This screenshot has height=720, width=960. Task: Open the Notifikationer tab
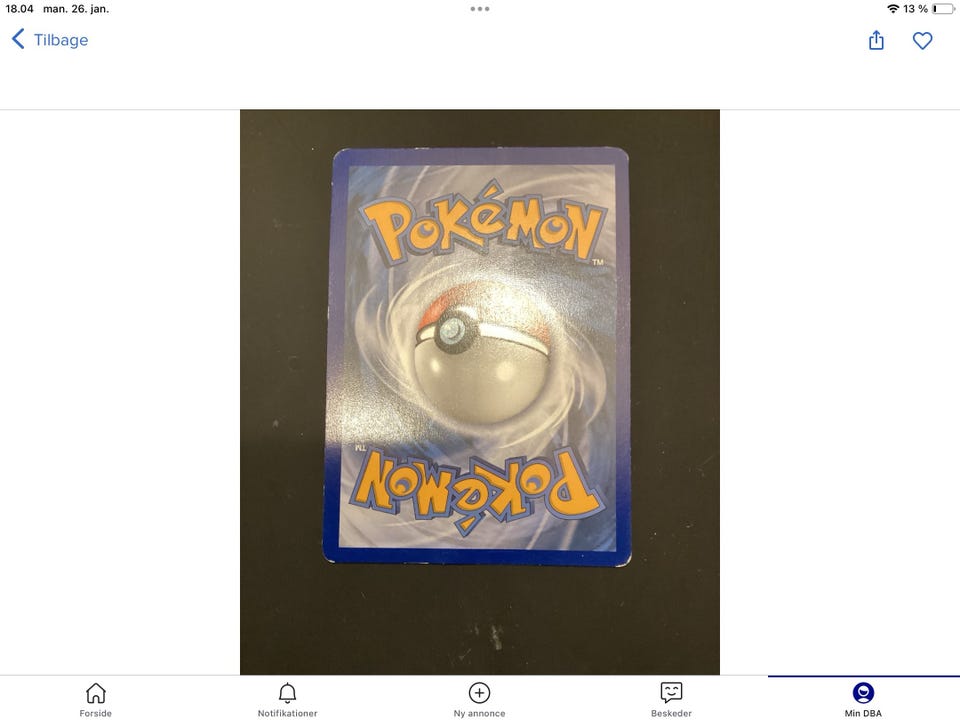coord(288,698)
